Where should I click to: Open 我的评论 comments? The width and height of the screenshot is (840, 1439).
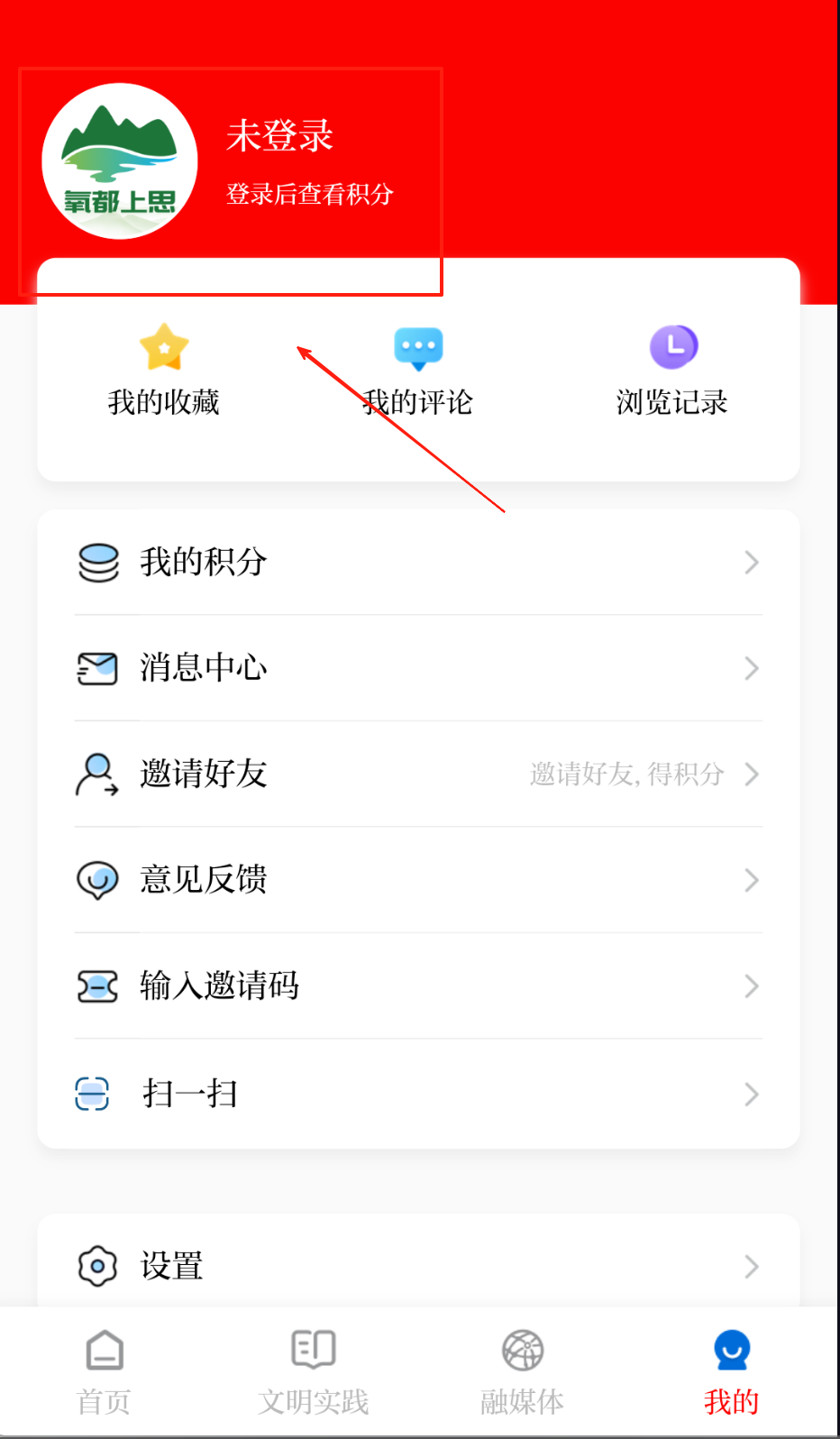pyautogui.click(x=418, y=371)
